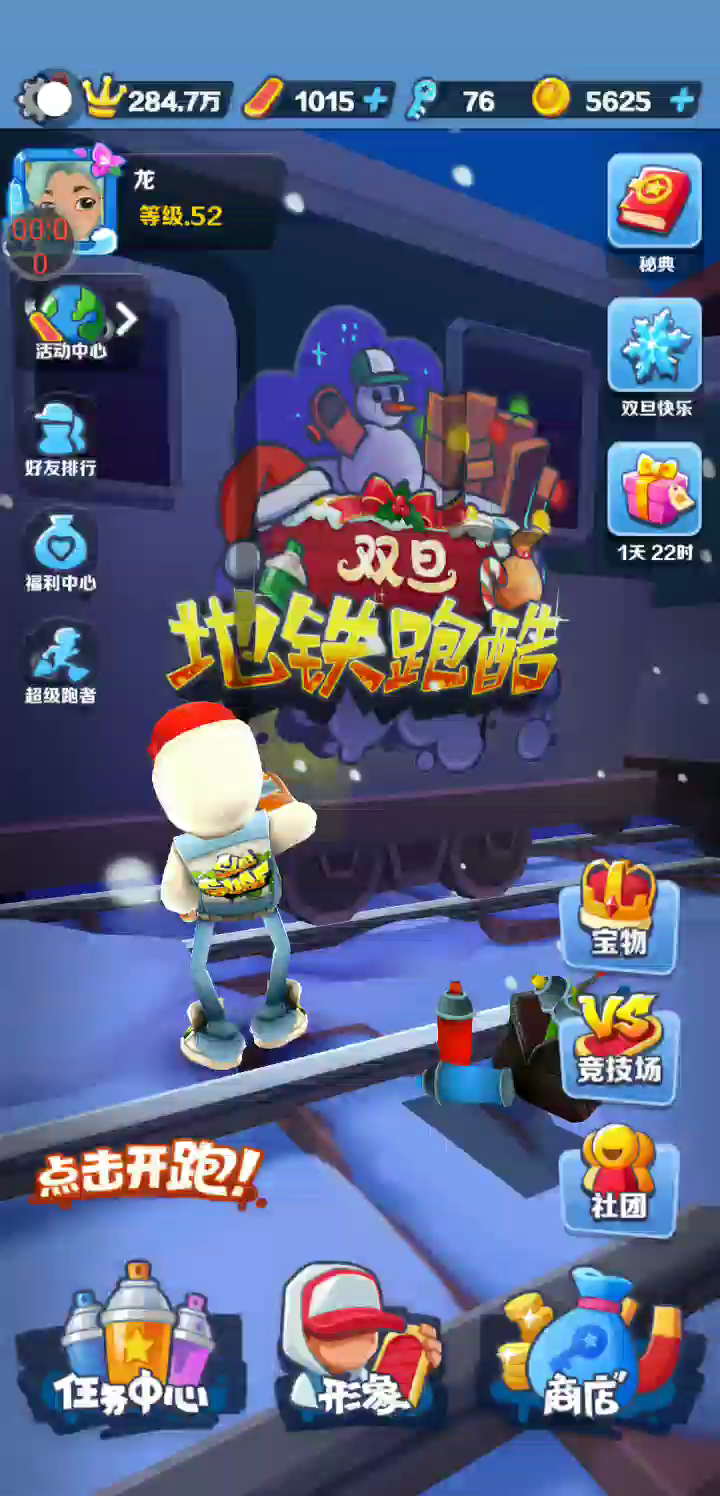Add more hoverboards with the plus
Screen dimensions: 720x1496
coord(375,101)
